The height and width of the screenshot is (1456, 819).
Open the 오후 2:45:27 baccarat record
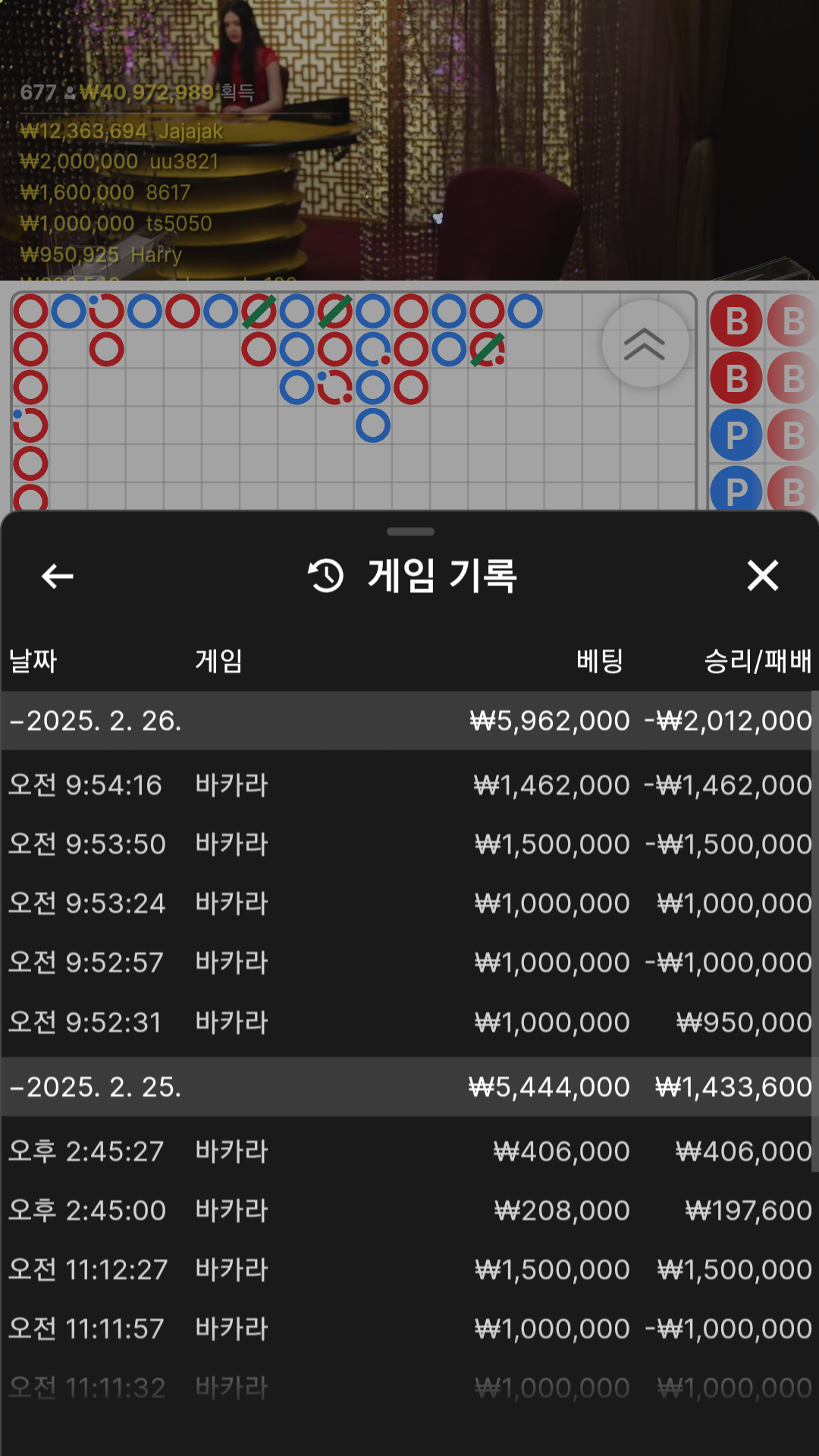409,1151
